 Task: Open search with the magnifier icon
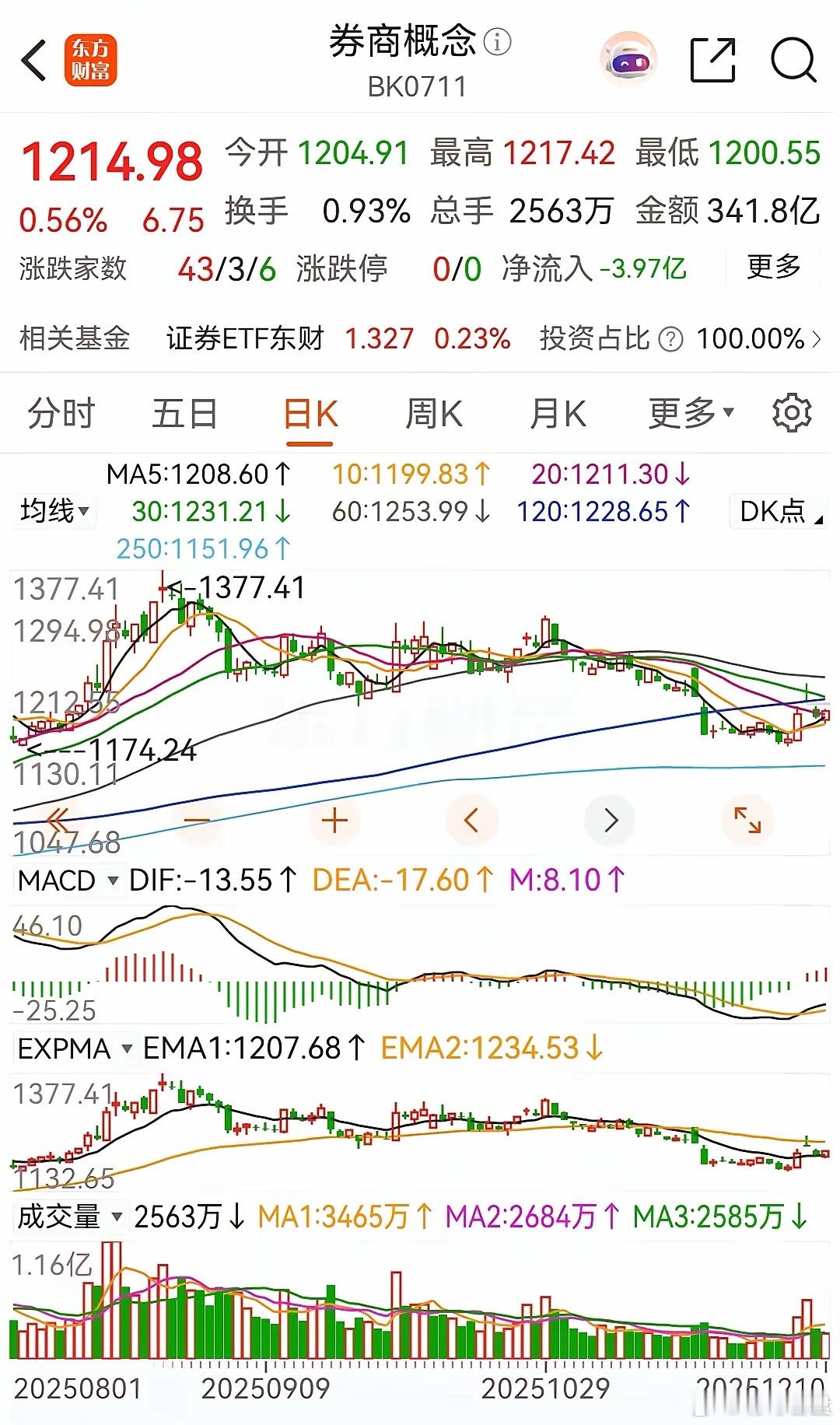[793, 60]
